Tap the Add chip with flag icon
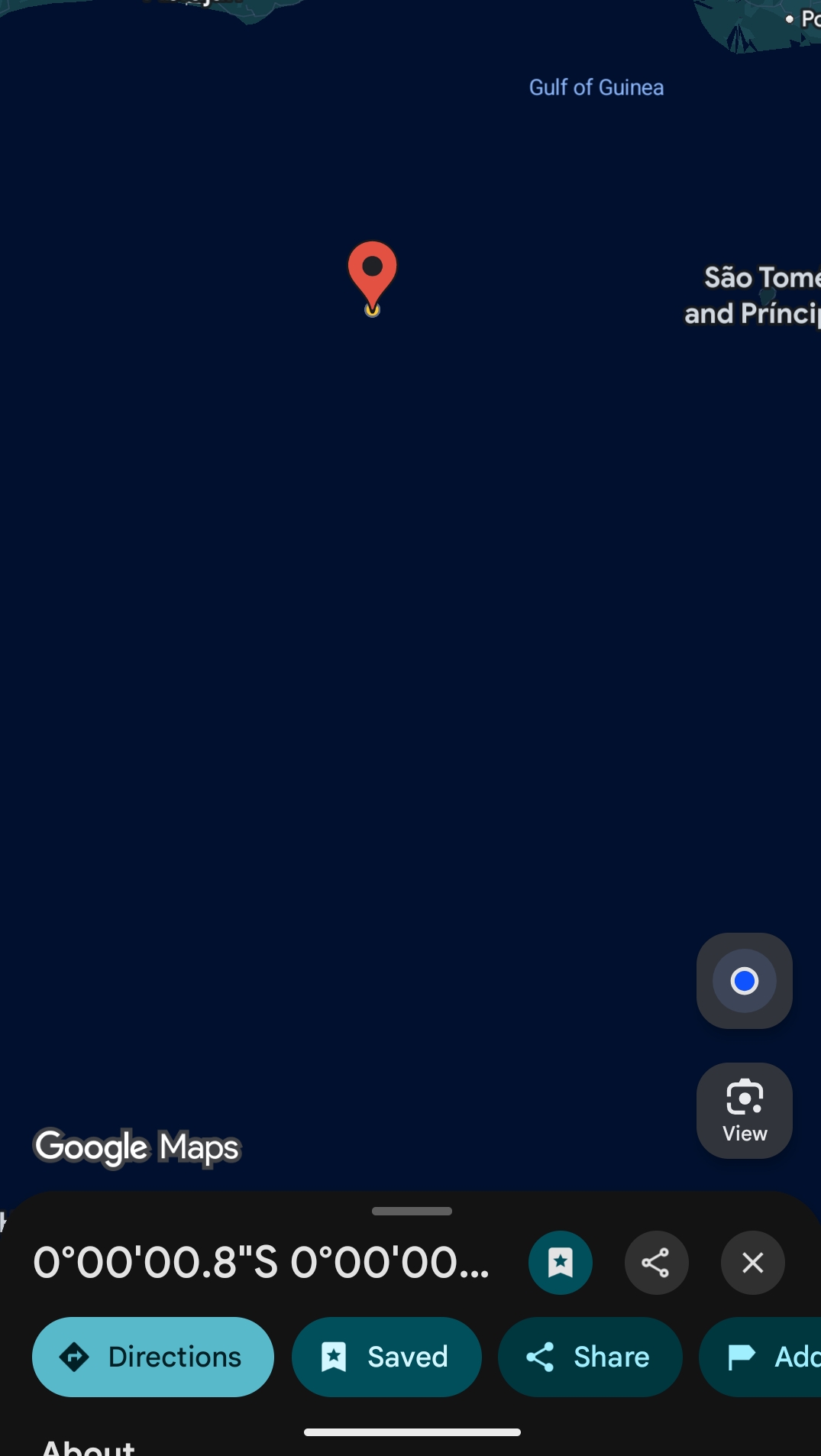This screenshot has height=1456, width=821. click(764, 1357)
